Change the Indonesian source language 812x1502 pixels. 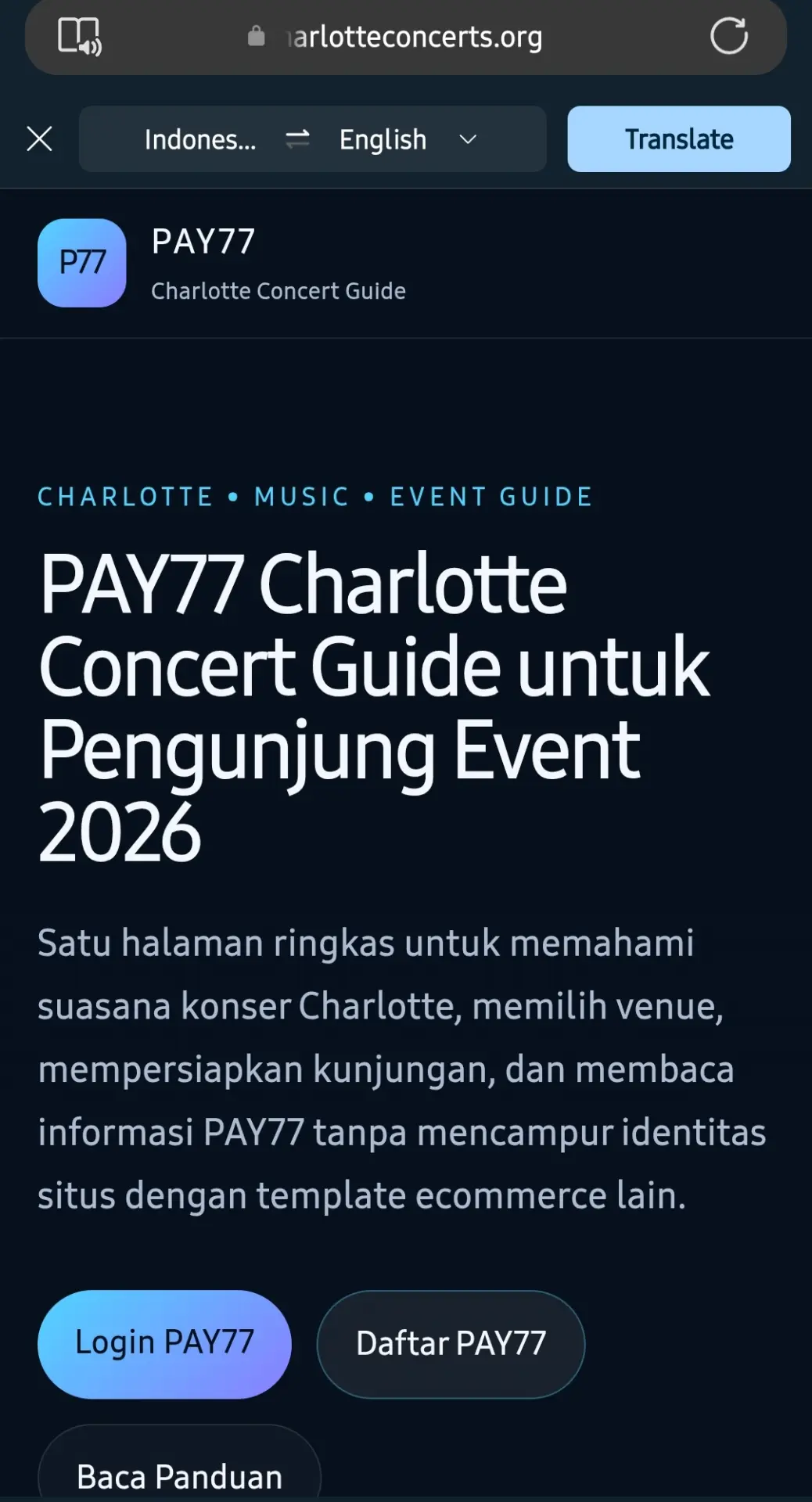(x=200, y=139)
